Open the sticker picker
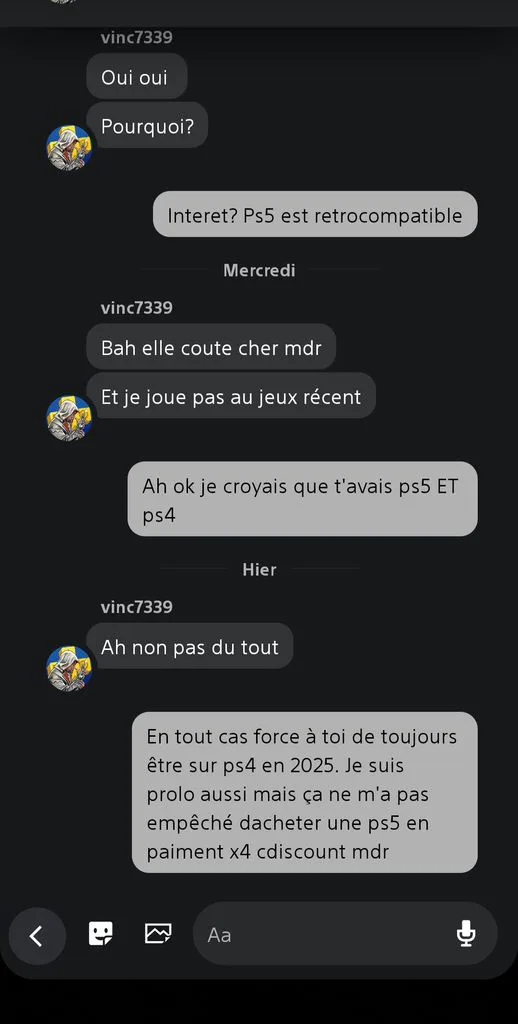This screenshot has width=518, height=1024. point(101,934)
